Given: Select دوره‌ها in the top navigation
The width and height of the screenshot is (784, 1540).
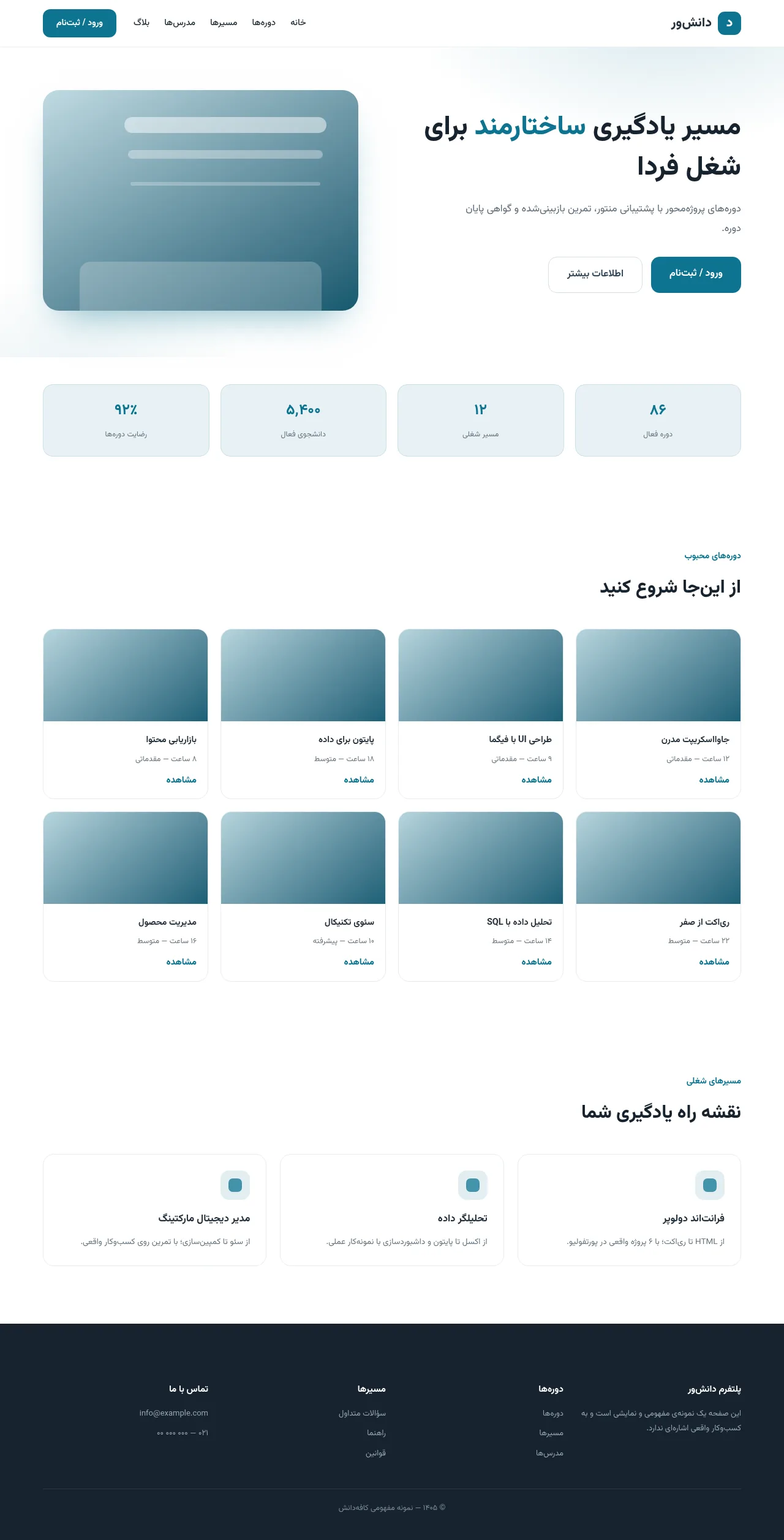Looking at the screenshot, I should coord(264,23).
